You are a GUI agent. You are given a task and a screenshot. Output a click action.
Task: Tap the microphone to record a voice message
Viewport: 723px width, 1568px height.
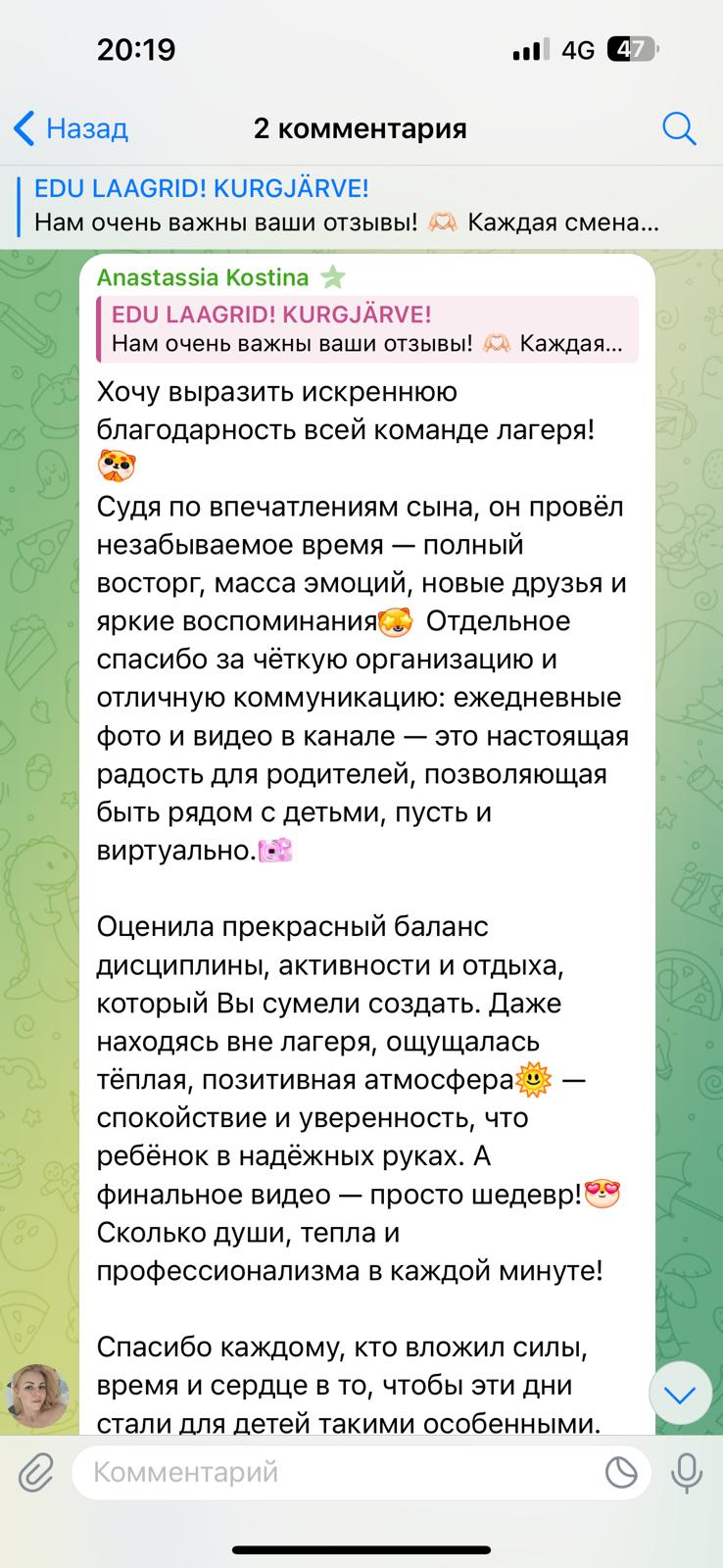point(686,1472)
